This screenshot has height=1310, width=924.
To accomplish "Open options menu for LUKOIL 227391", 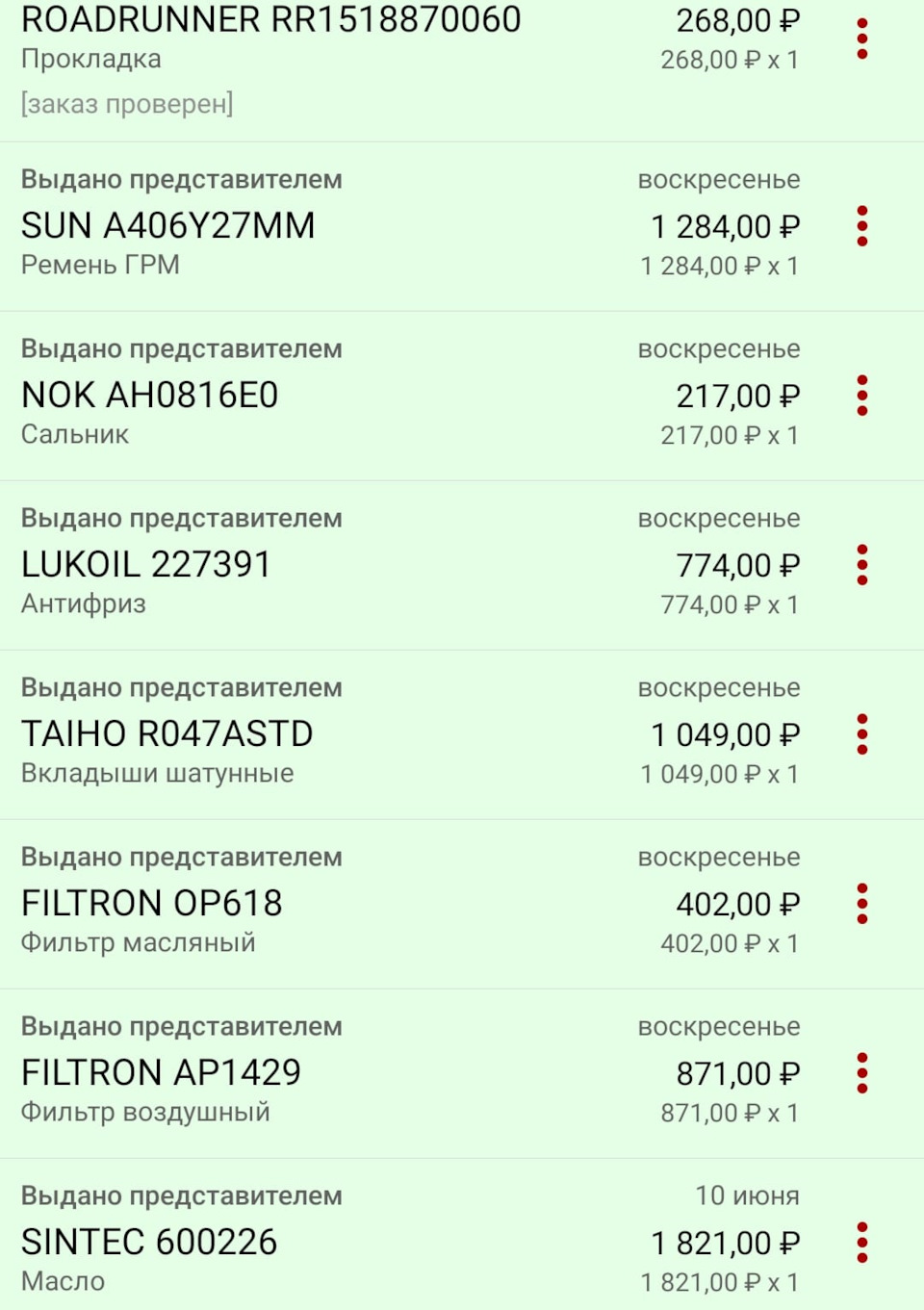I will pyautogui.click(x=861, y=565).
